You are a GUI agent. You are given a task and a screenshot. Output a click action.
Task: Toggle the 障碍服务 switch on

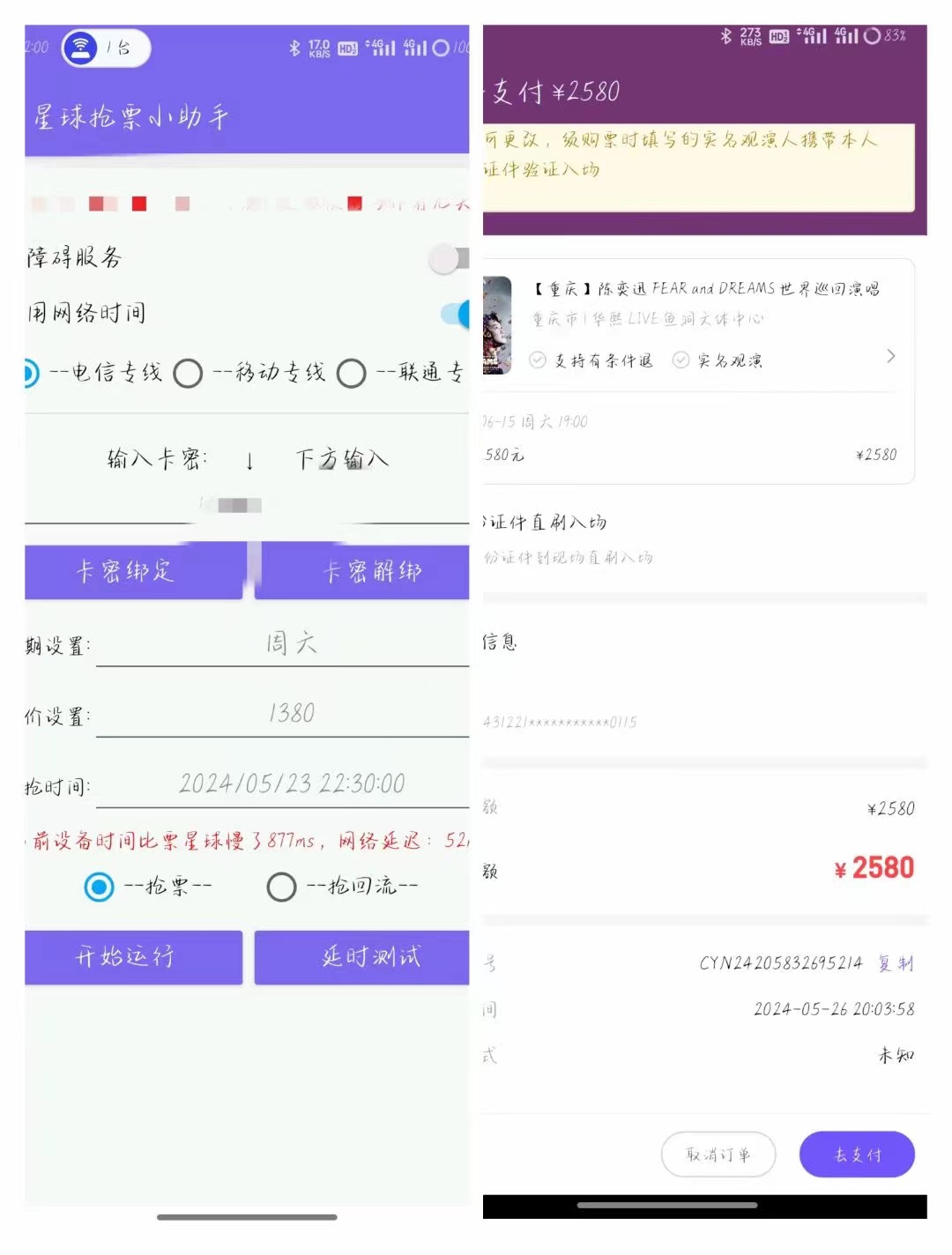tap(444, 259)
